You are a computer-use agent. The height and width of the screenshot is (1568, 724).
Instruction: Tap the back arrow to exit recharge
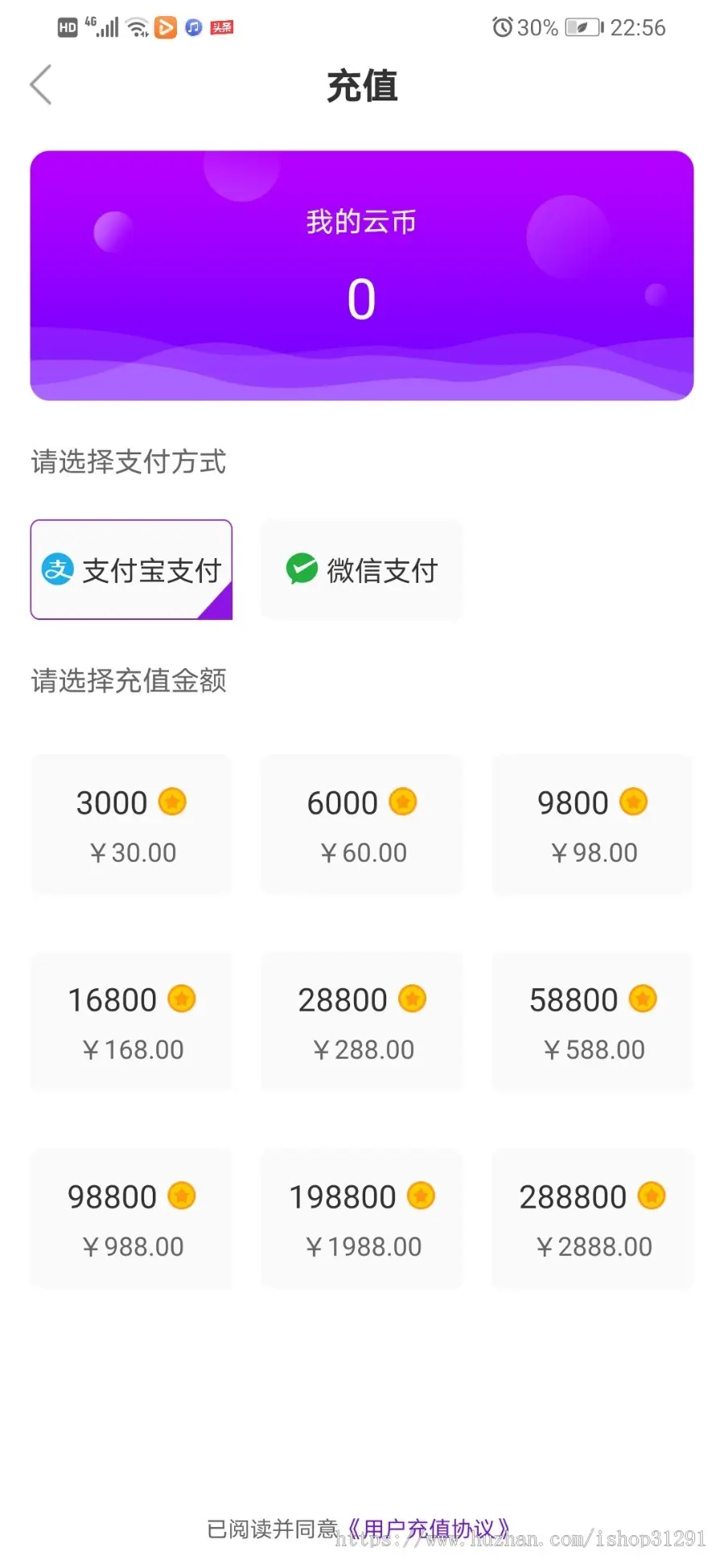tap(40, 84)
